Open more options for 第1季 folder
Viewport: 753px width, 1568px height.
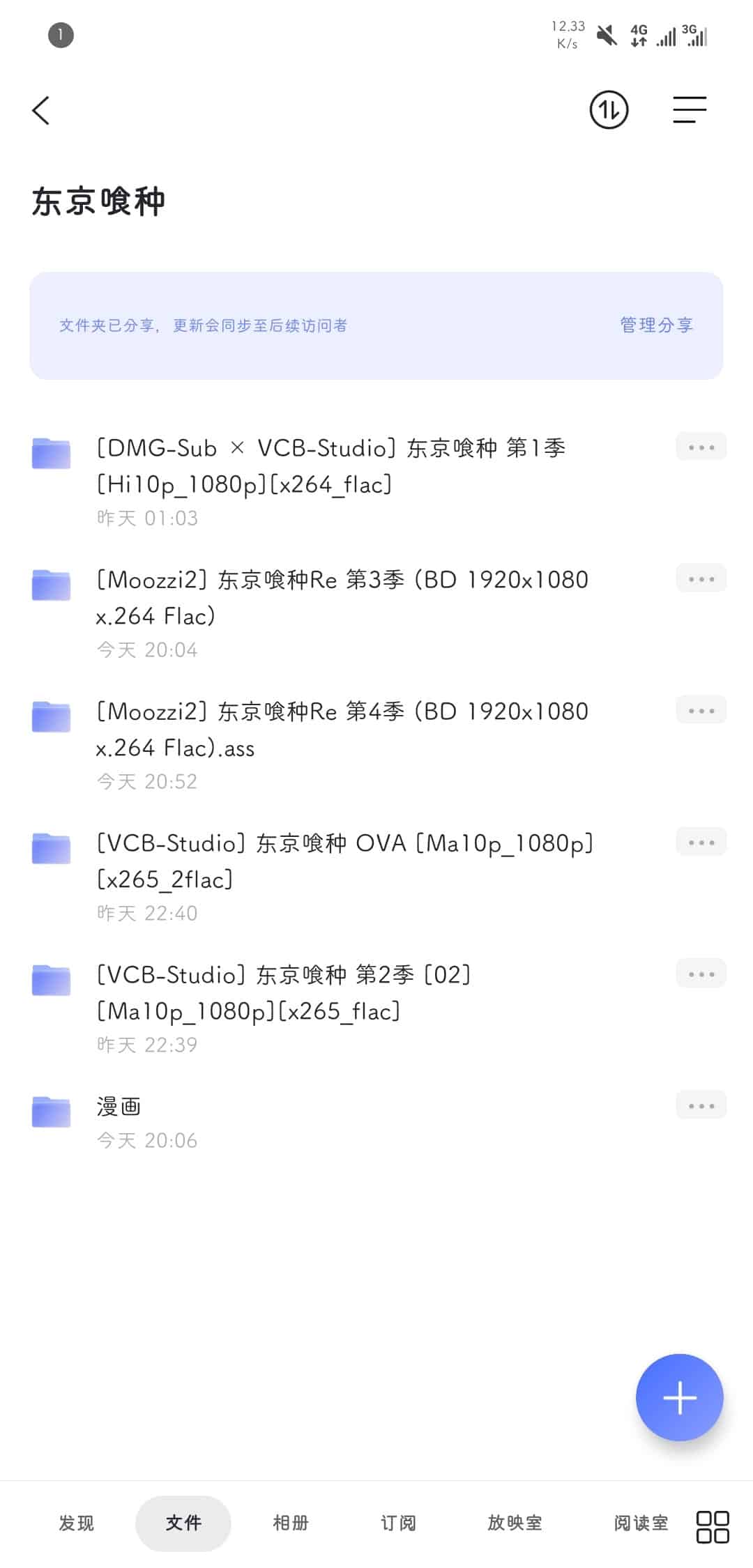(x=701, y=447)
